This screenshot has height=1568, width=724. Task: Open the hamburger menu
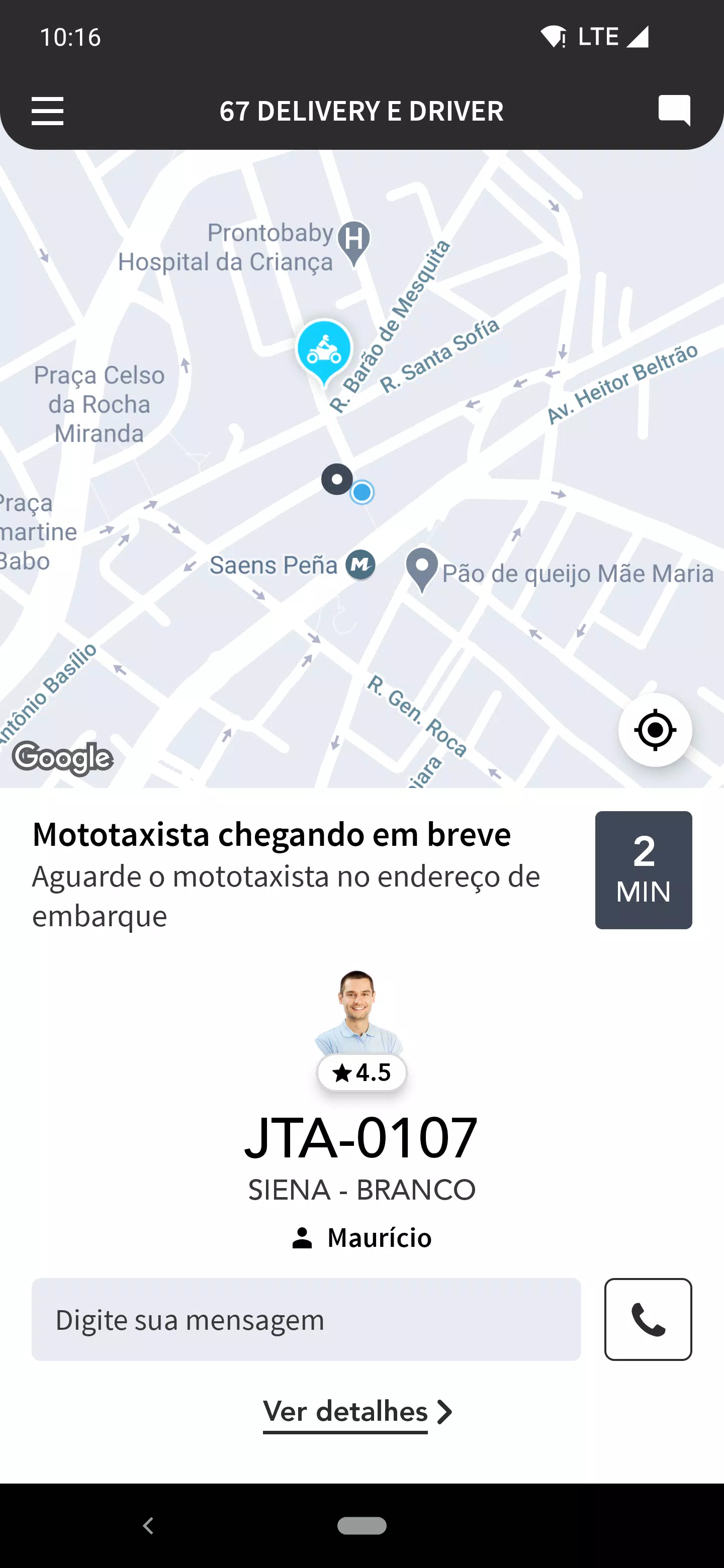(x=47, y=111)
